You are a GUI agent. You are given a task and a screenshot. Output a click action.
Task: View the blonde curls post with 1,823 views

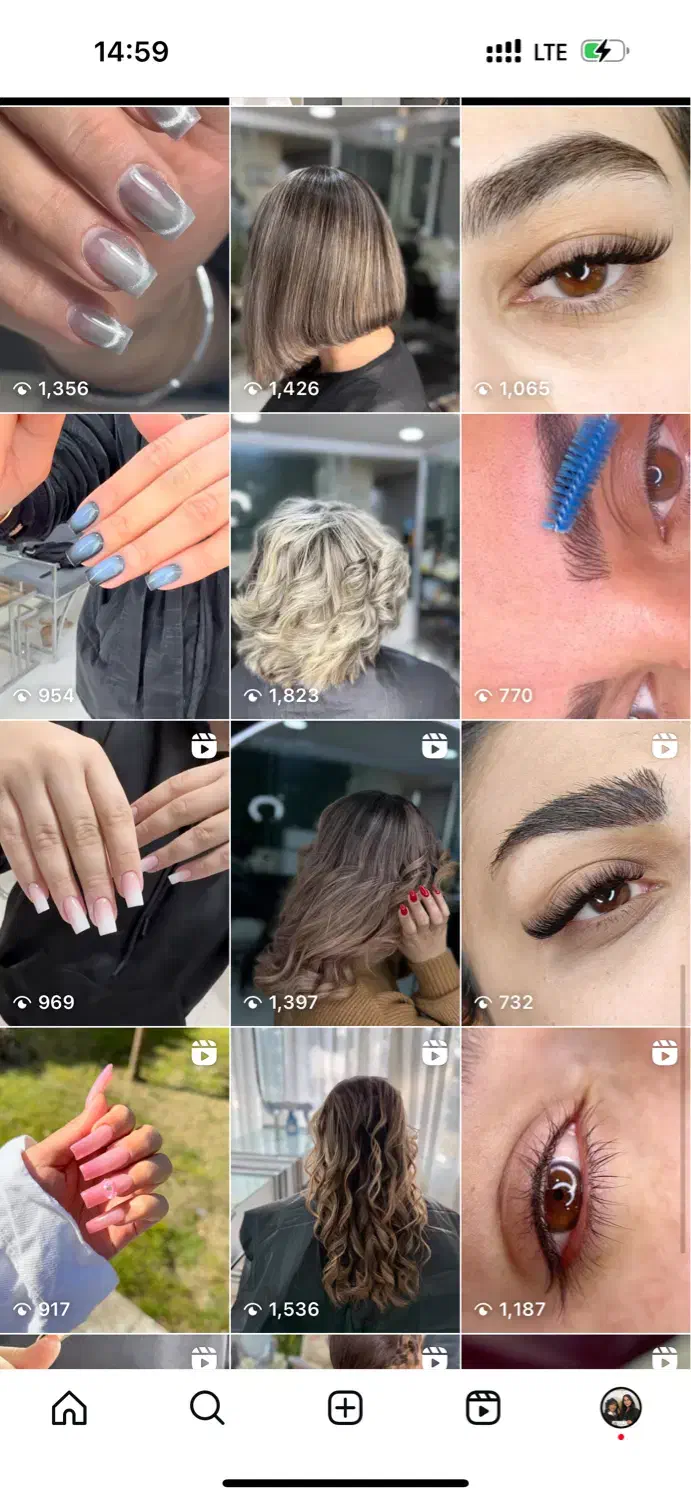pyautogui.click(x=345, y=566)
